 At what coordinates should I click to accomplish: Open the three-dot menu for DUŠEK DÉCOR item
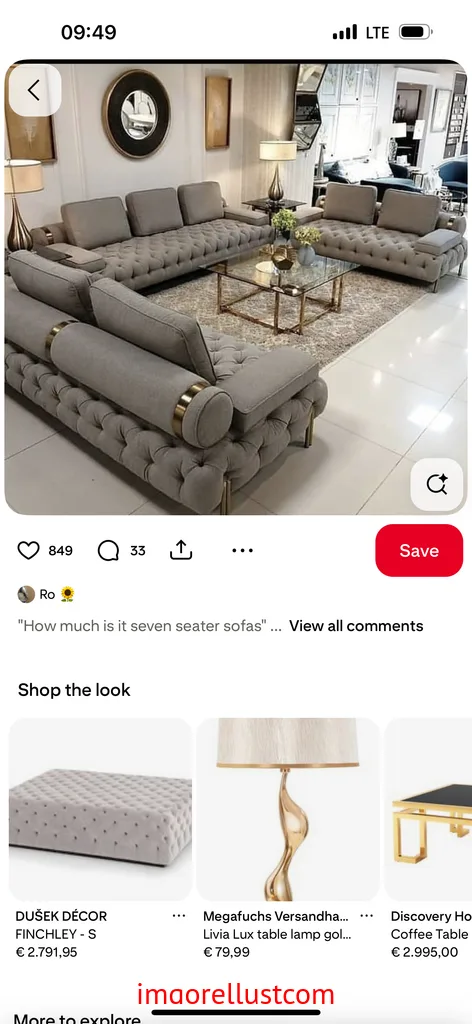click(179, 916)
